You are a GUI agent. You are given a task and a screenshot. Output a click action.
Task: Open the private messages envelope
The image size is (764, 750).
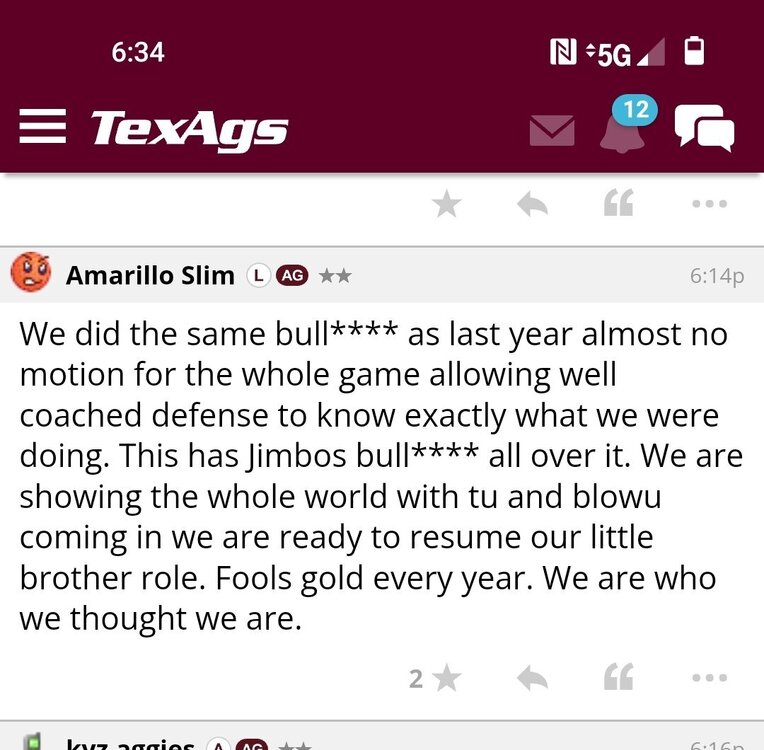tap(552, 130)
